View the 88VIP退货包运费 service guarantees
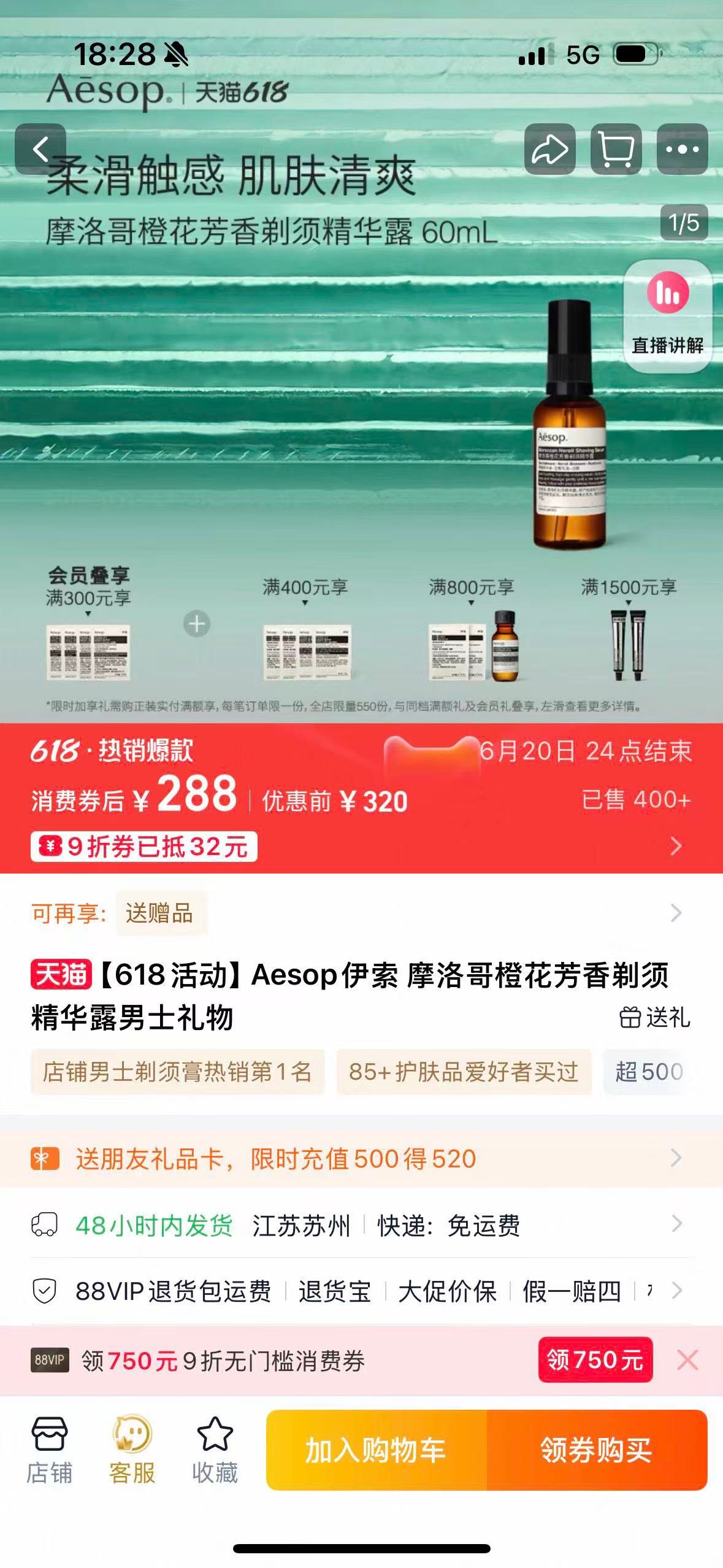 point(361,1291)
